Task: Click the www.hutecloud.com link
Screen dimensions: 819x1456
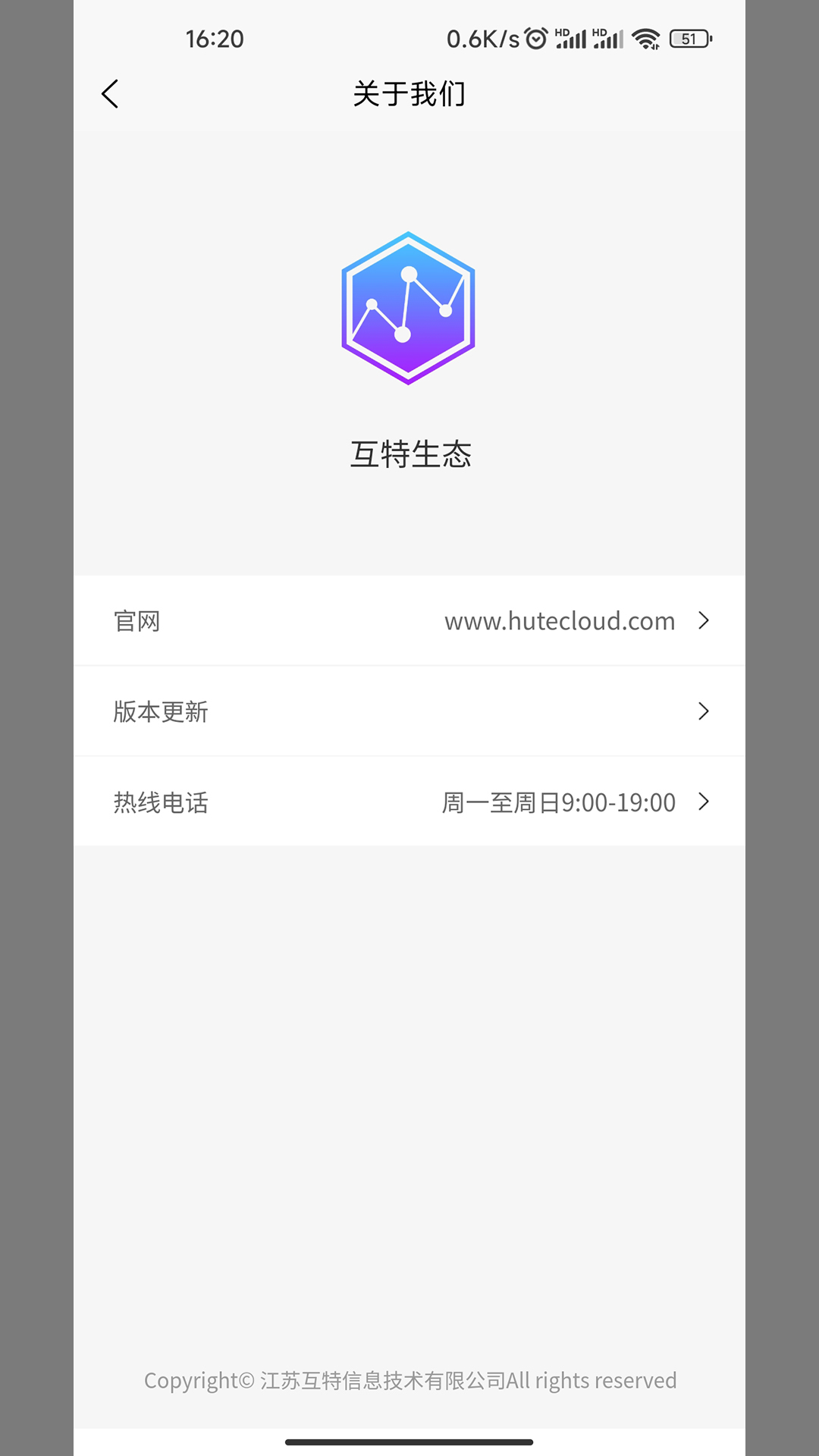Action: click(x=561, y=622)
